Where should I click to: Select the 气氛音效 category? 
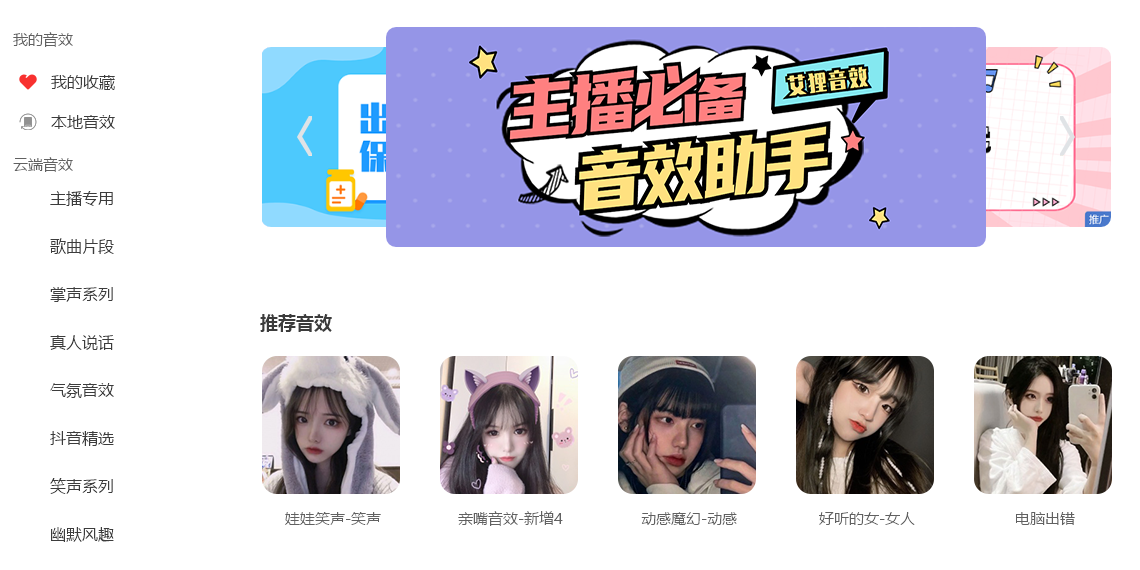(x=82, y=391)
